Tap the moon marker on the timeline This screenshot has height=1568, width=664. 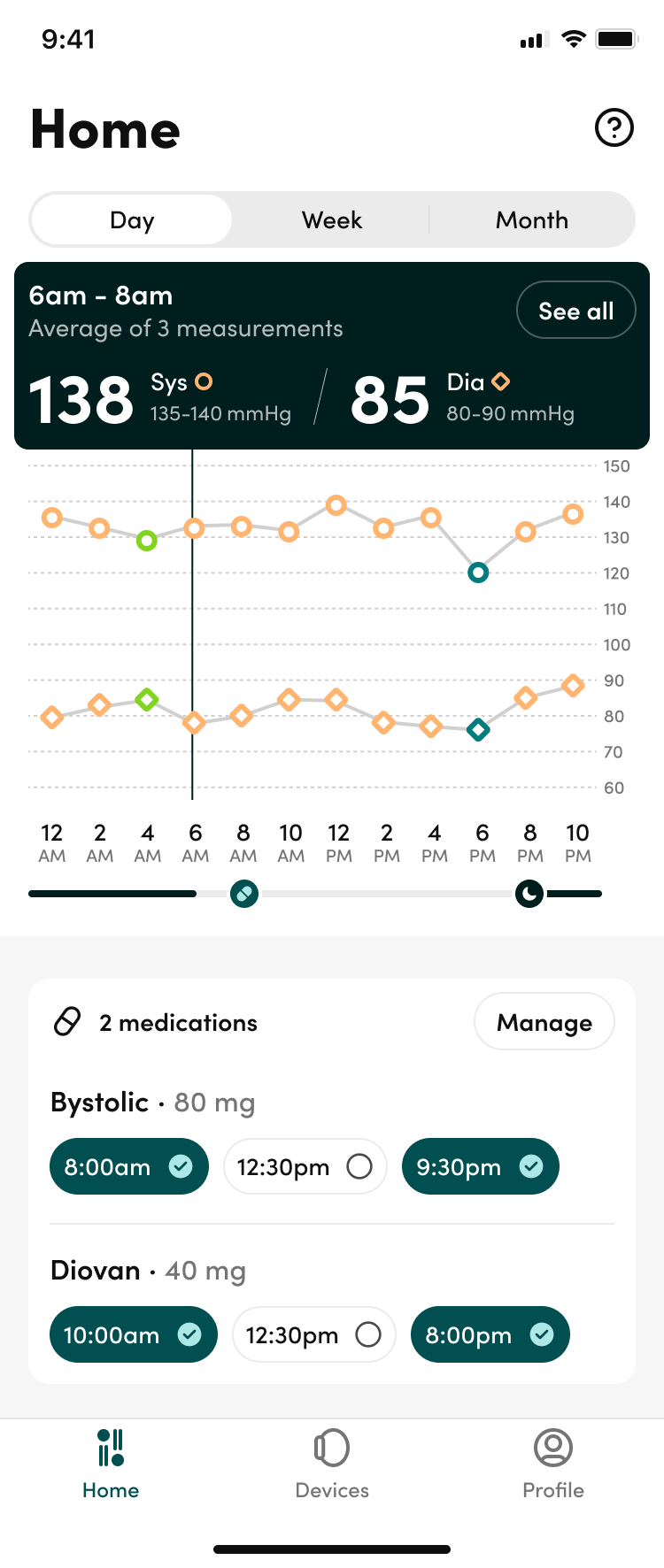(529, 894)
